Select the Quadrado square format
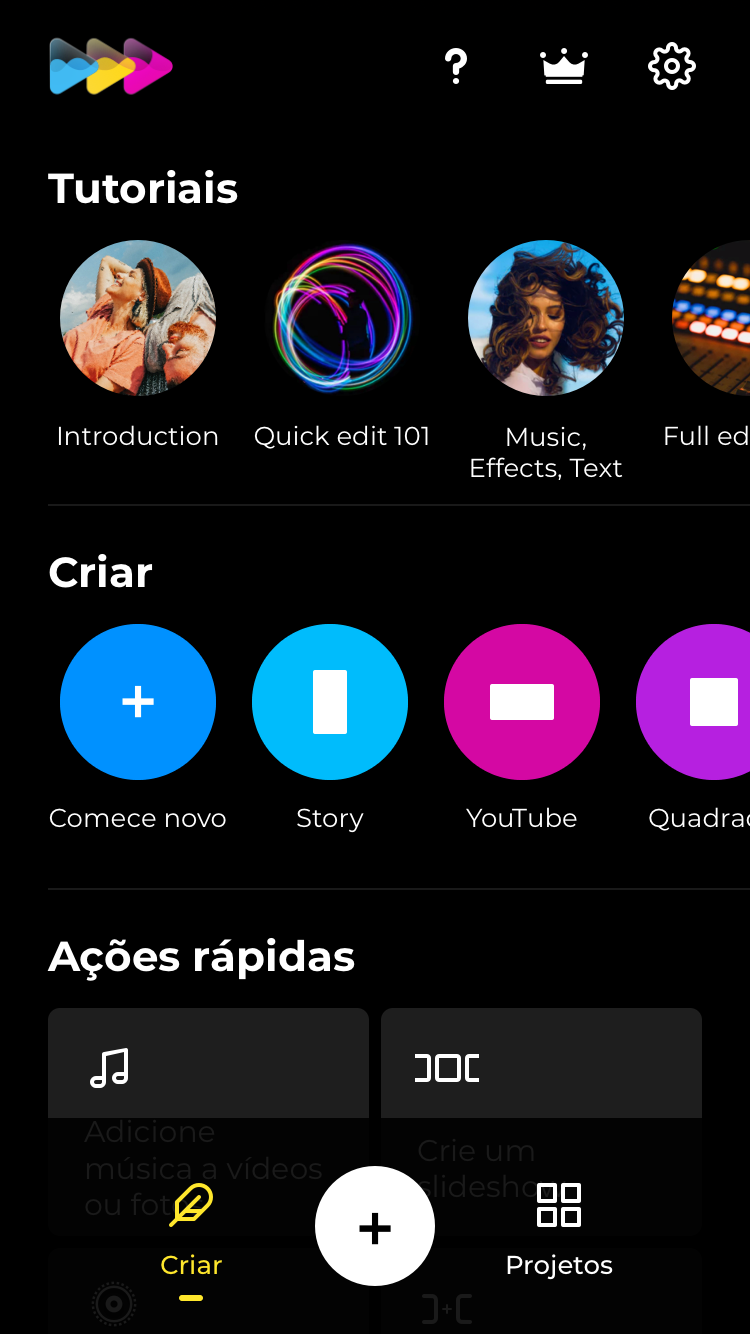 click(x=713, y=702)
